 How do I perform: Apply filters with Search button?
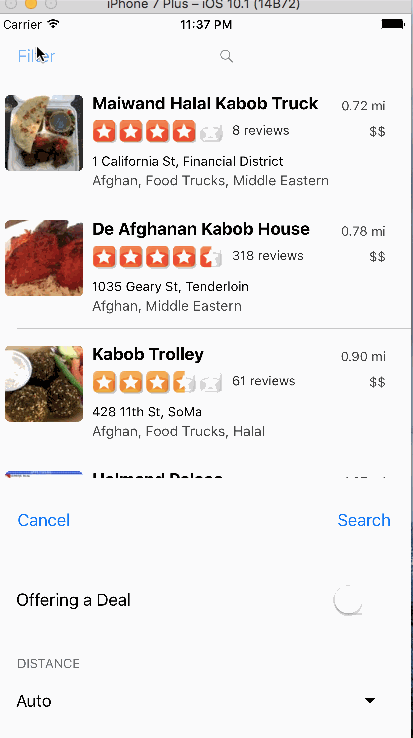coord(364,520)
